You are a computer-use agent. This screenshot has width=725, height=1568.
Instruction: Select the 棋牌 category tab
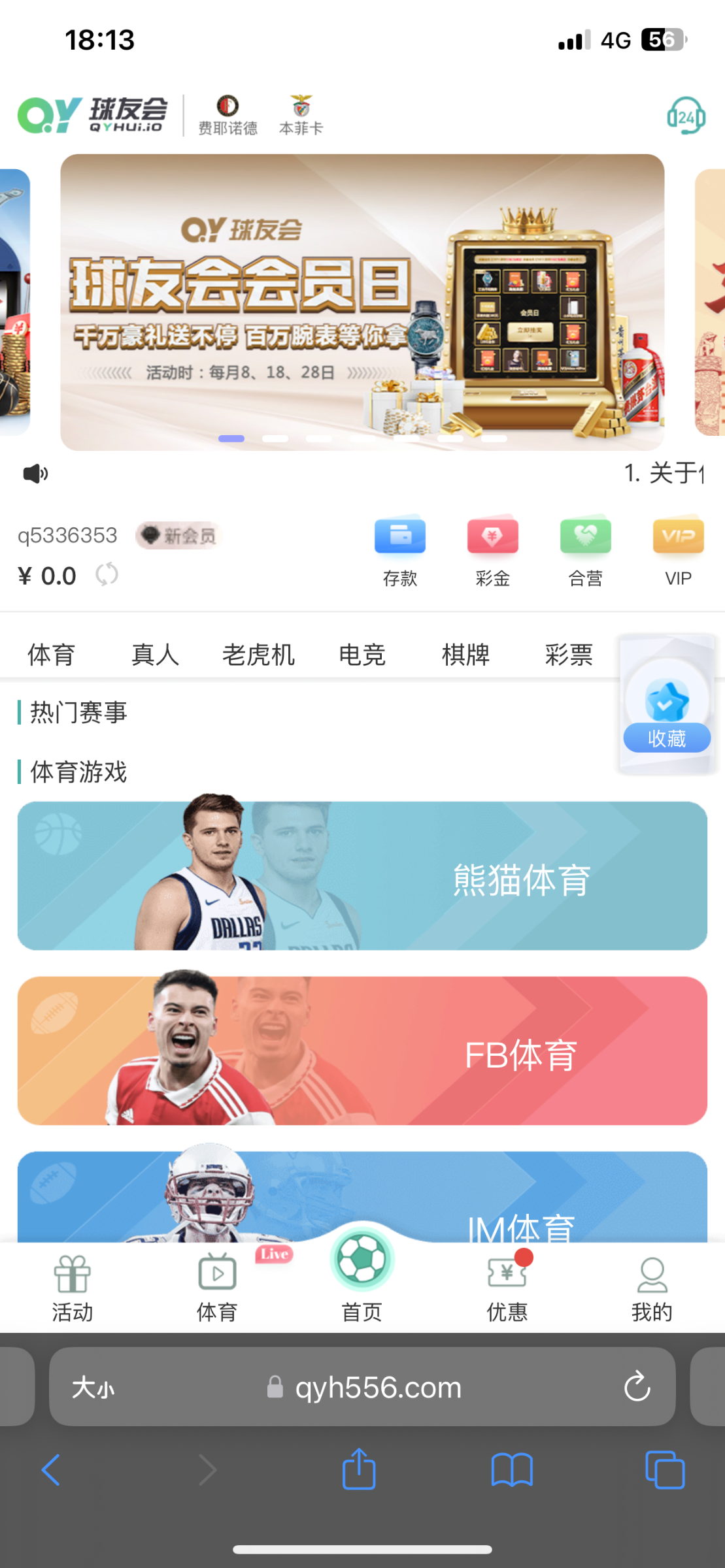465,654
